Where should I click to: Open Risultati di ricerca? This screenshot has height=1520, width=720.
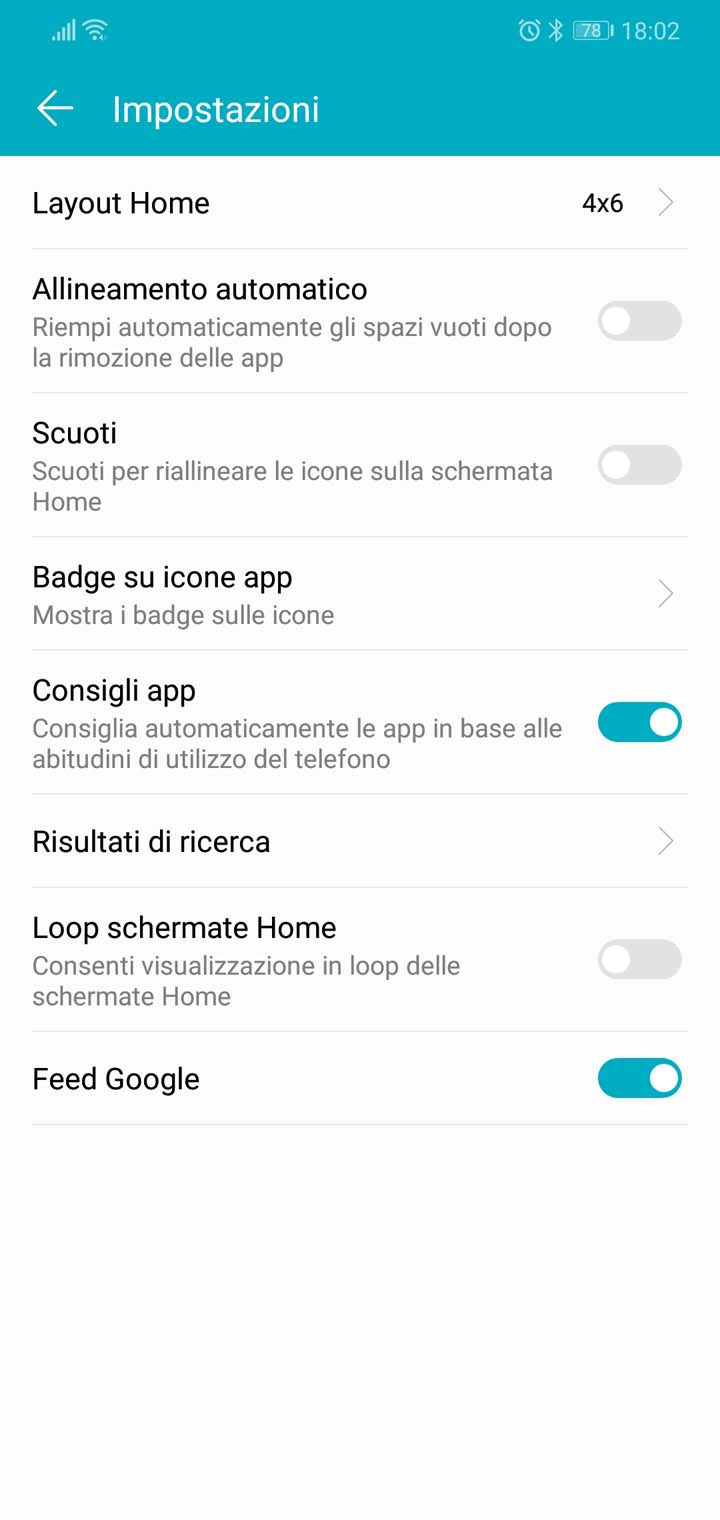pos(360,841)
